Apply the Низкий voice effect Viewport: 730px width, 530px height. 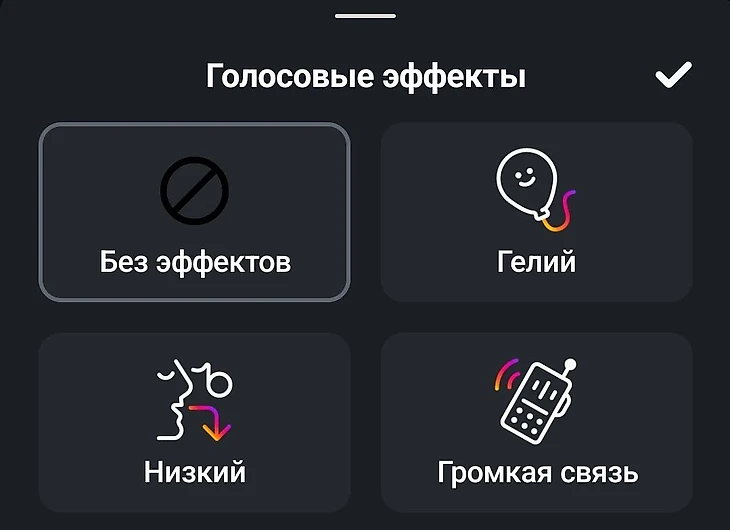click(194, 422)
